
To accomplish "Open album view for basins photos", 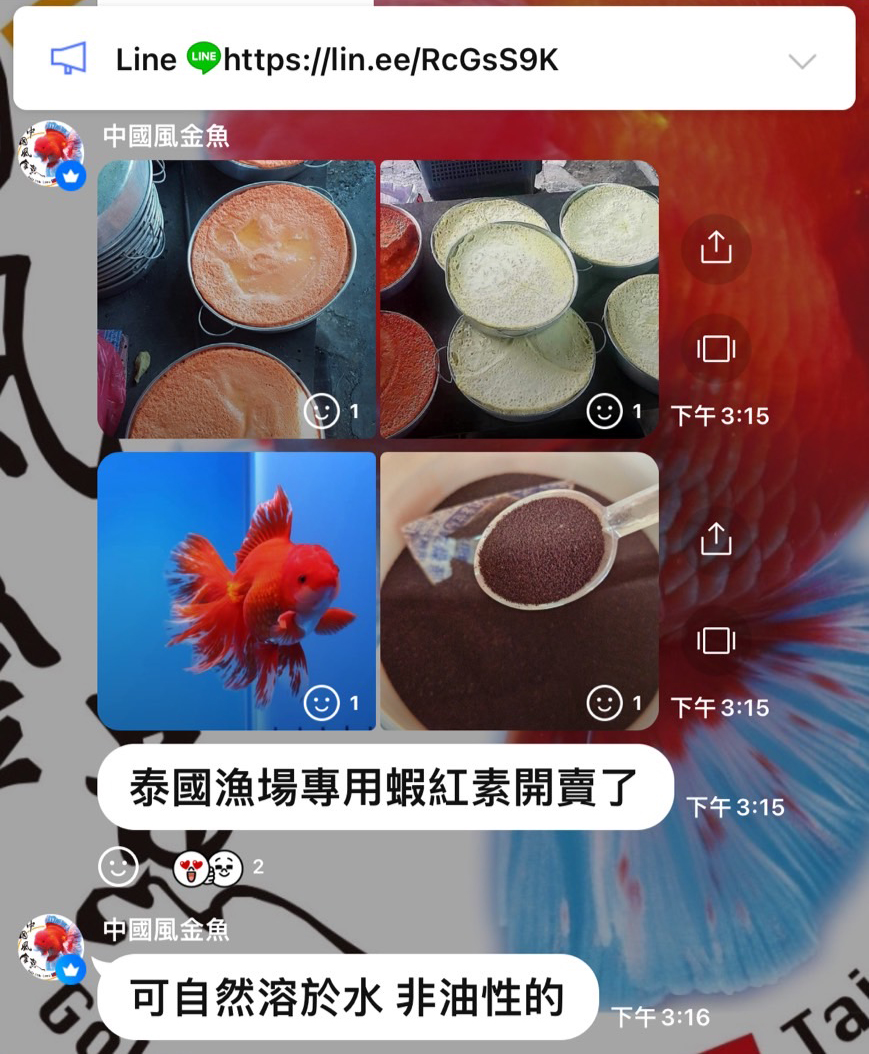I will tap(716, 348).
